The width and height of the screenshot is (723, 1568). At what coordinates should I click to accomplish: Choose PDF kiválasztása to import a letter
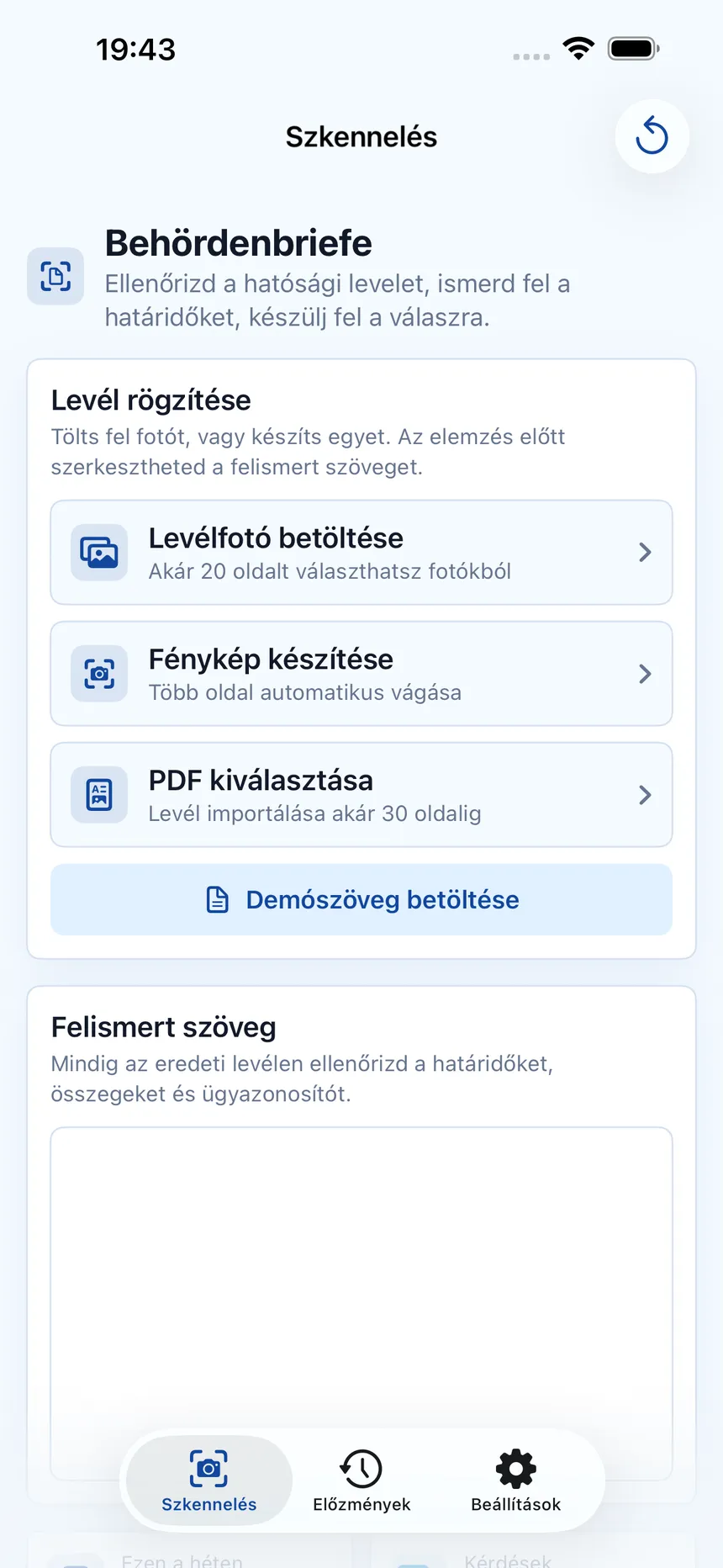(x=361, y=795)
